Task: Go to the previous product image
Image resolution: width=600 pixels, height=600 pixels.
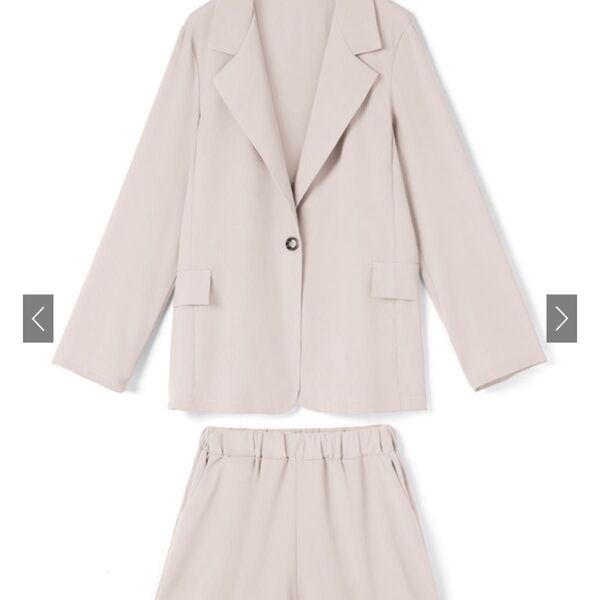Action: [38, 319]
